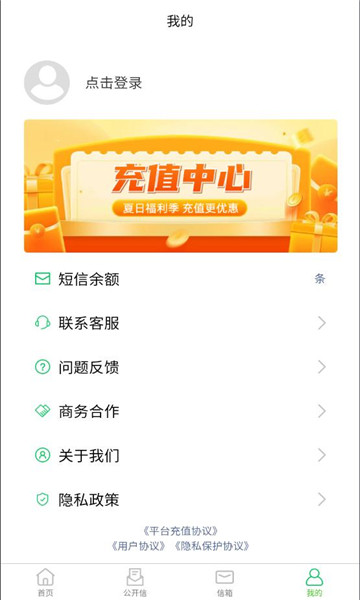
Task: Open the 《隐私保护协议》 link
Action: coord(212,546)
